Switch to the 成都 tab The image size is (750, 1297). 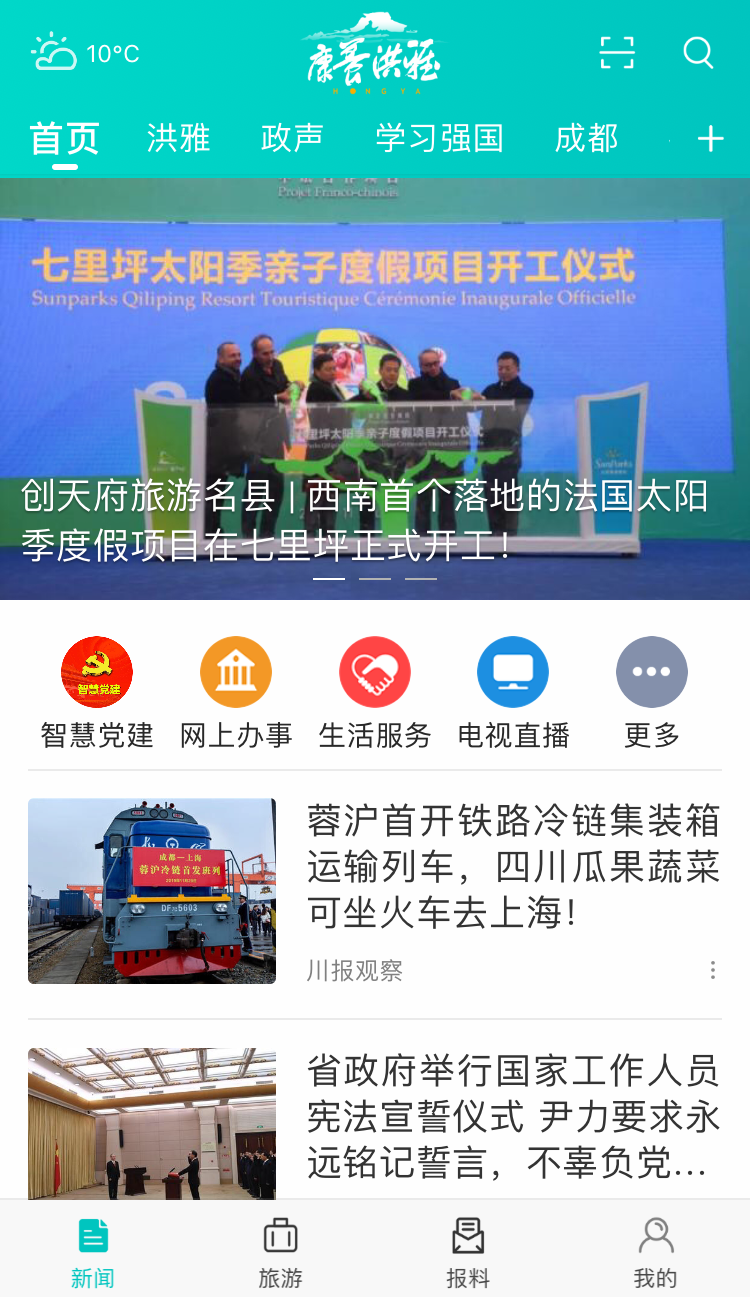click(x=586, y=138)
